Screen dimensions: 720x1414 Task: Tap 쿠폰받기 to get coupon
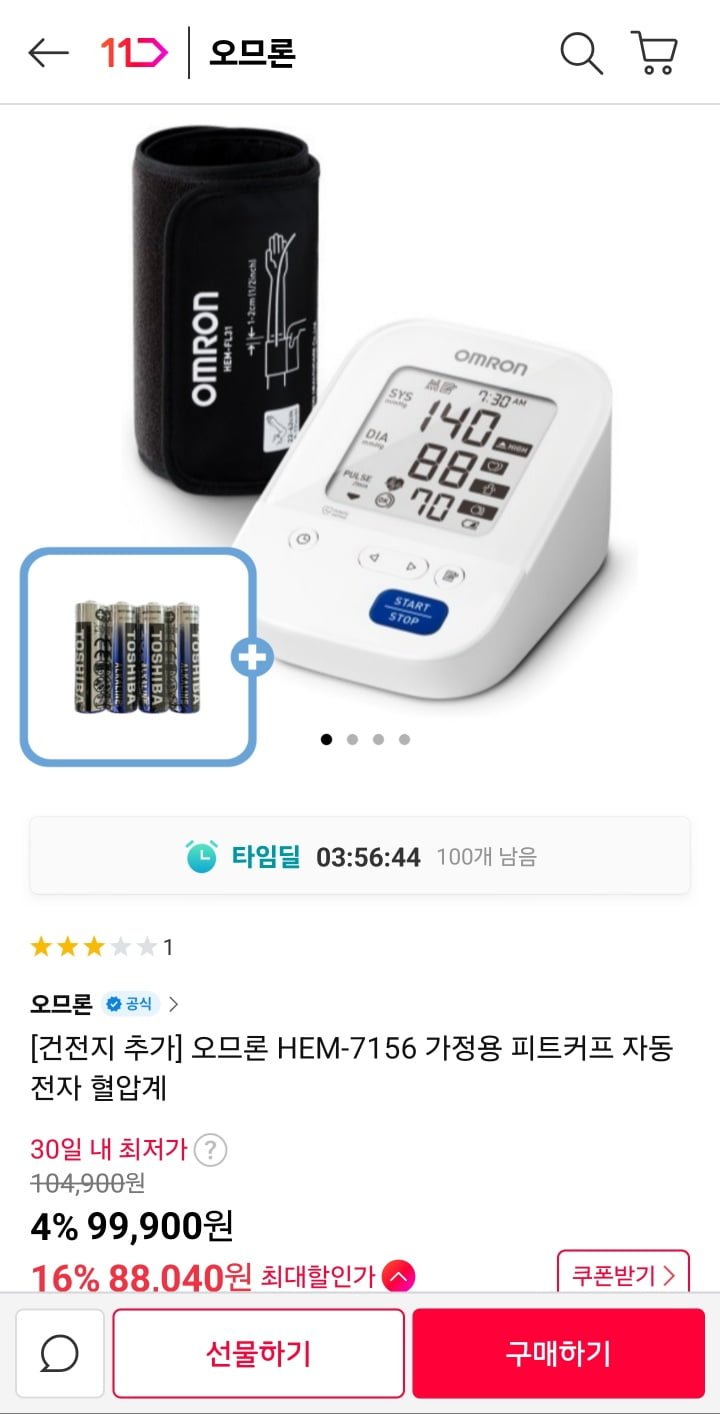[622, 1274]
